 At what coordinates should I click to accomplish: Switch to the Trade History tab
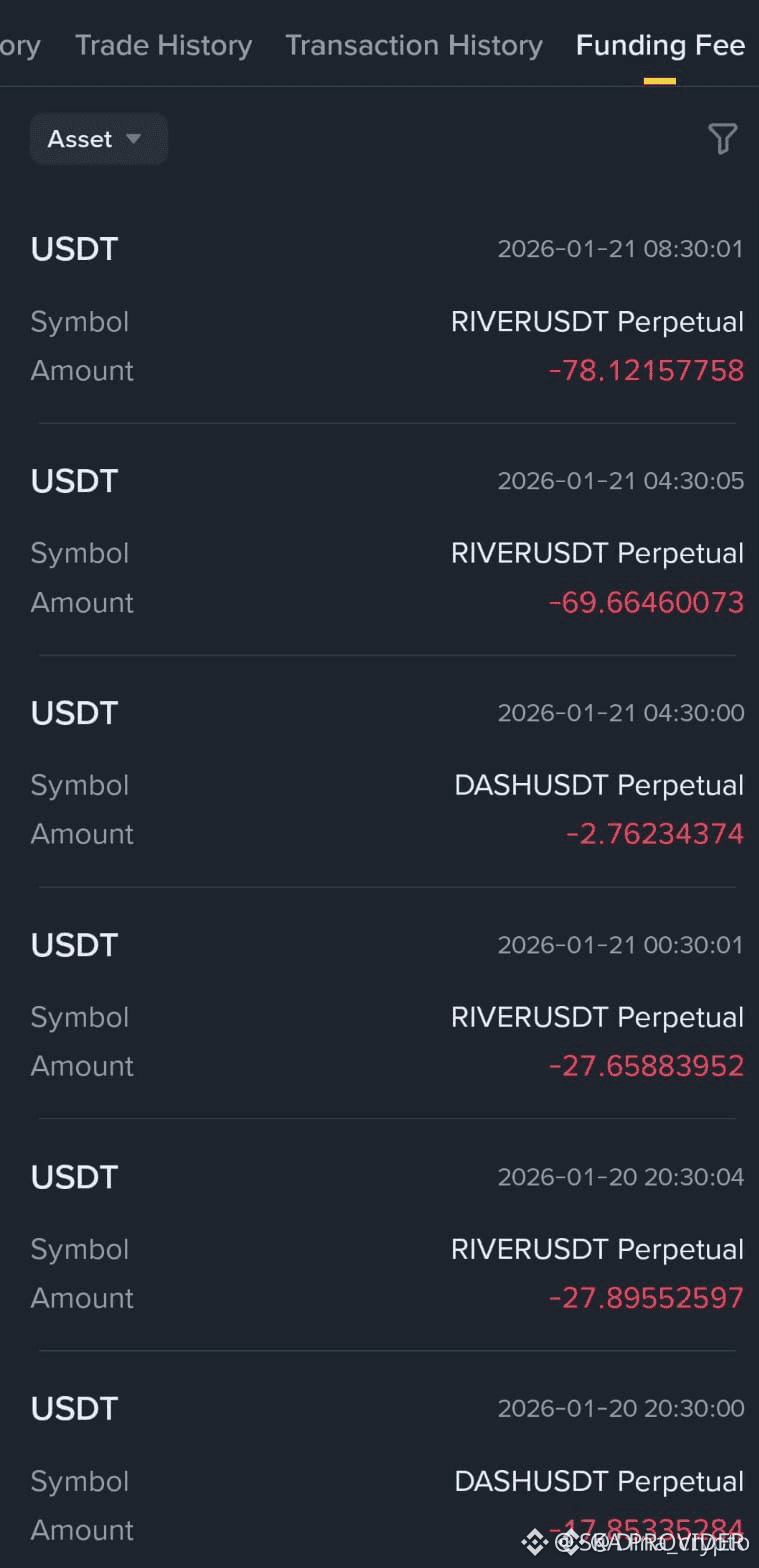163,45
